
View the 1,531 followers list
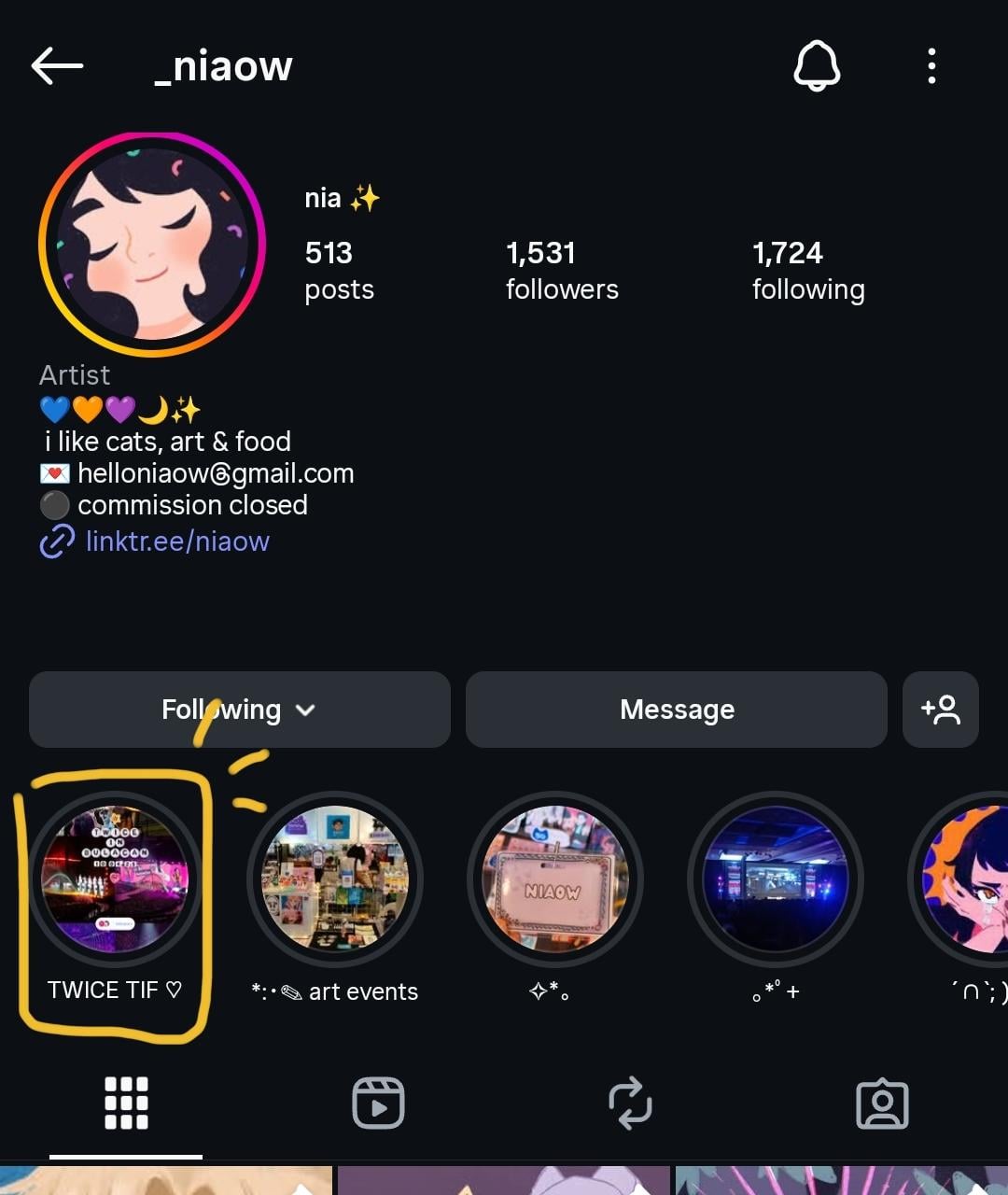click(562, 271)
